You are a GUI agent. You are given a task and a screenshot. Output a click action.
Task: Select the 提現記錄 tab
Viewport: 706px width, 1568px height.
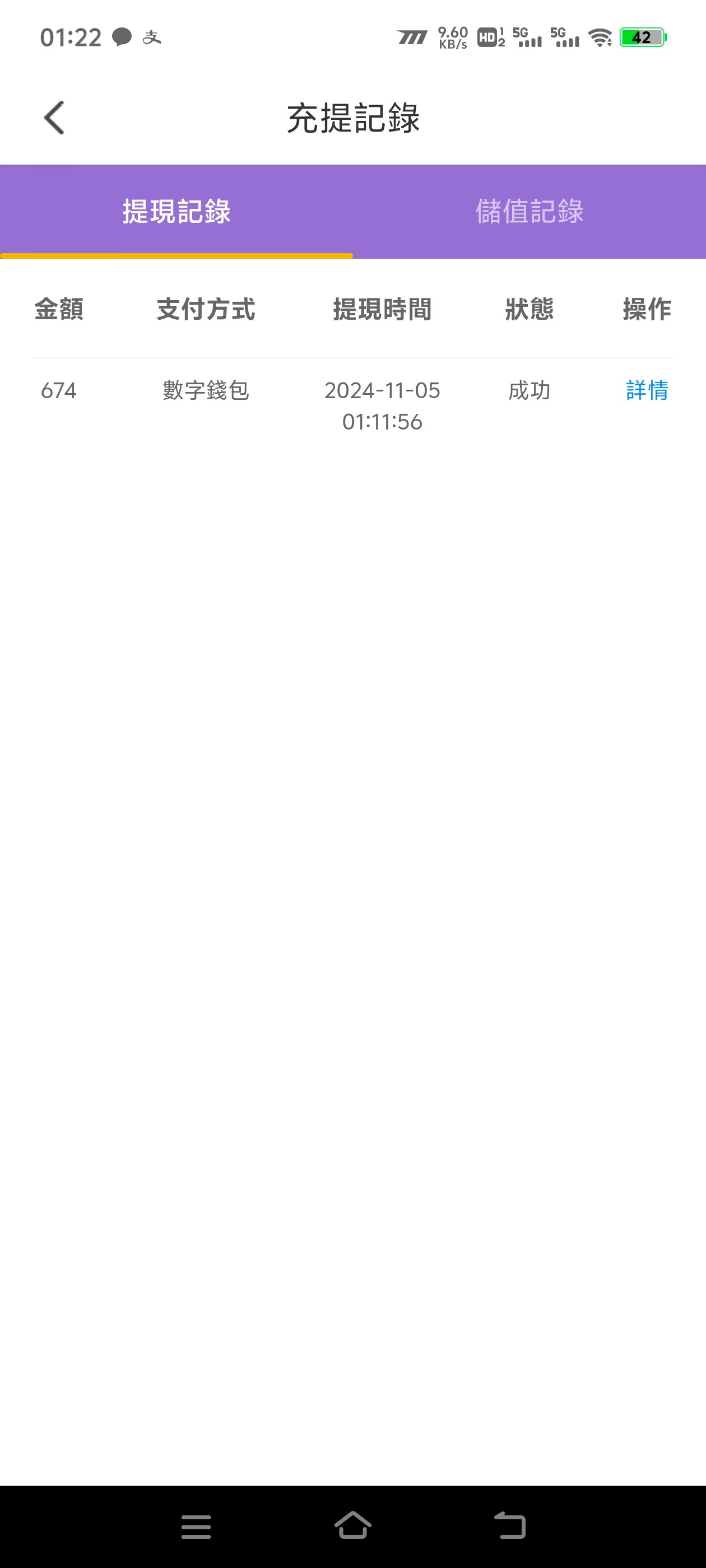[176, 211]
